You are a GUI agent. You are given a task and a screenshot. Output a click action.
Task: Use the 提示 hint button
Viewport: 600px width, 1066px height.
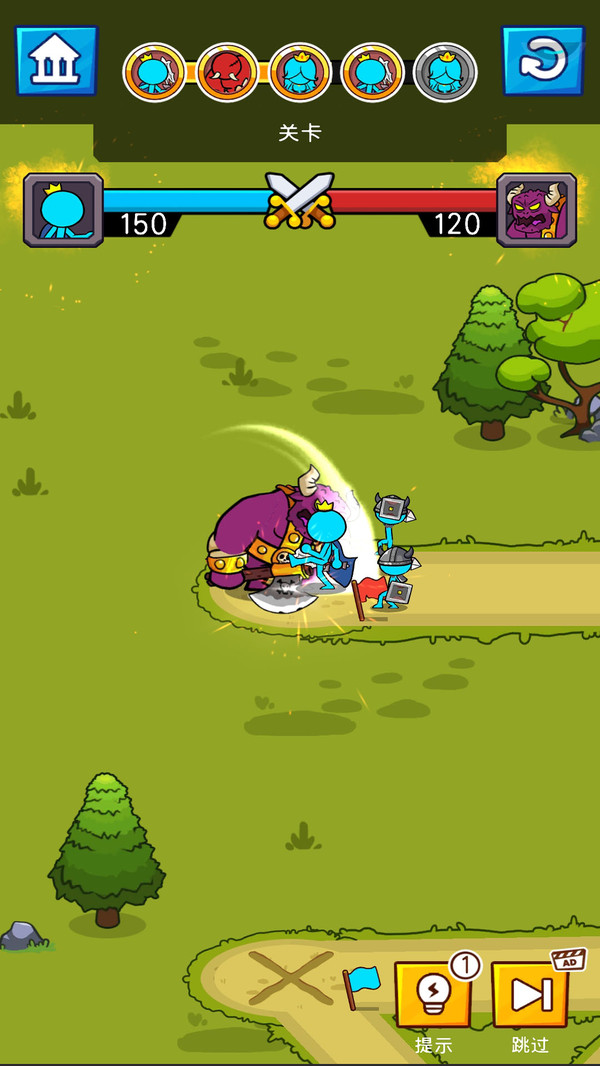click(x=433, y=995)
